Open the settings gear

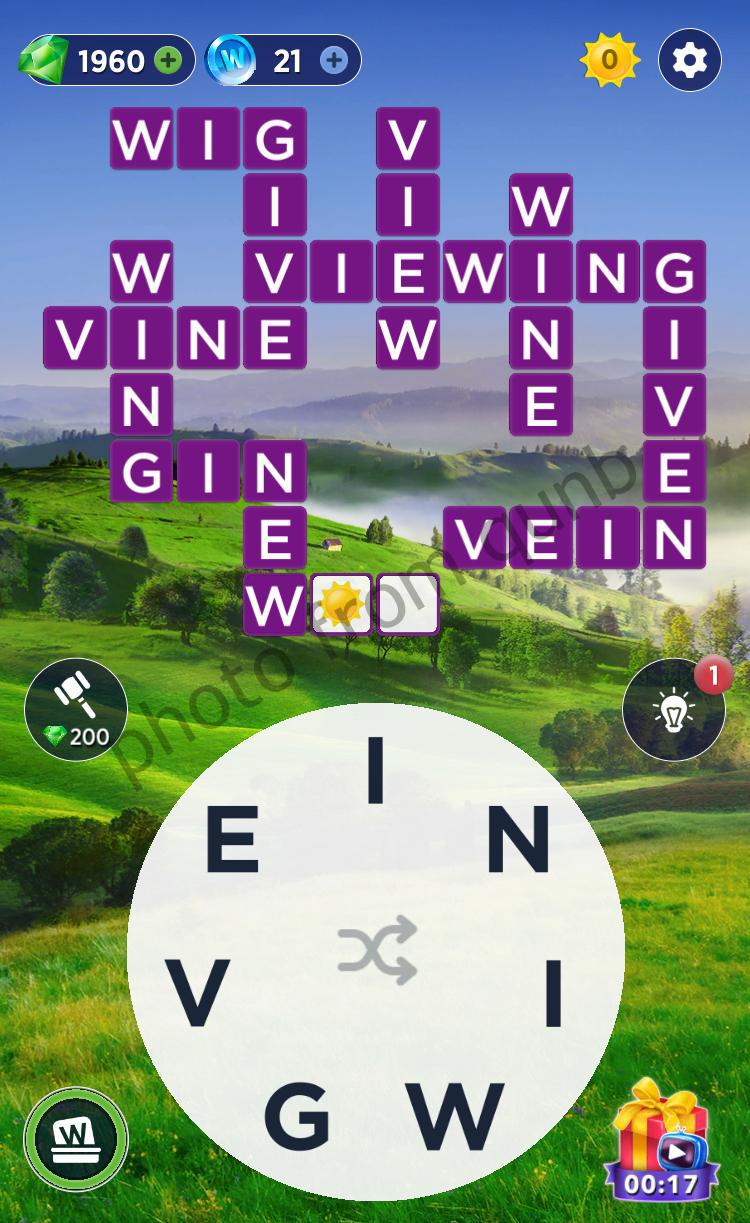coord(689,61)
